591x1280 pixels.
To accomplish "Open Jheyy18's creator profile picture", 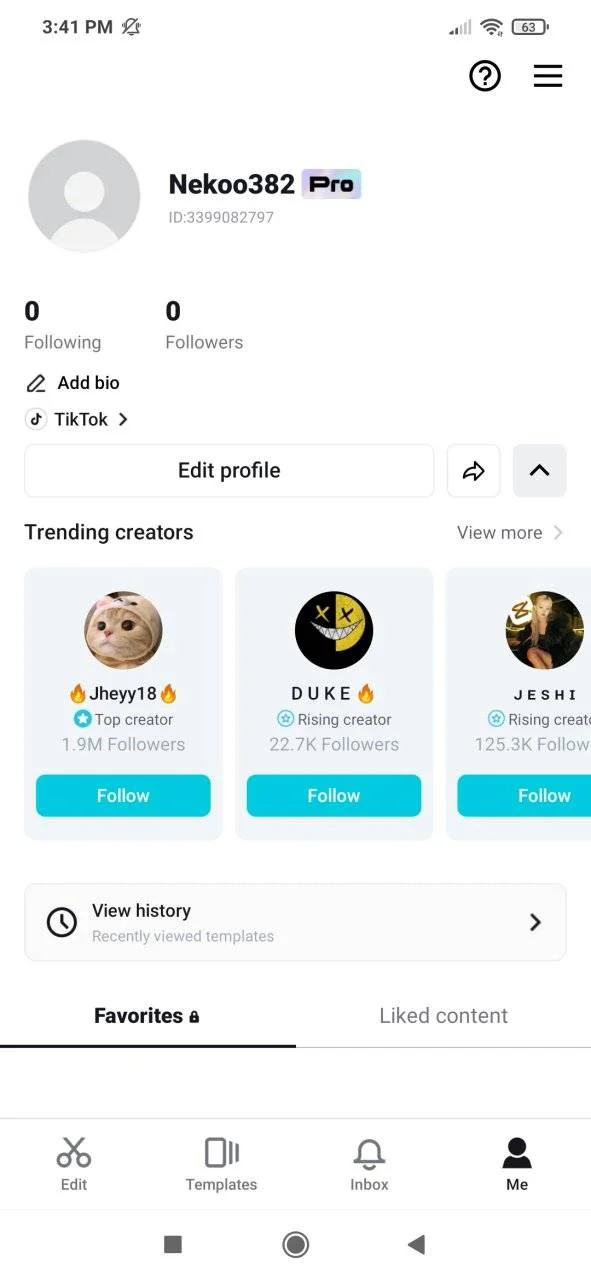I will pos(123,630).
